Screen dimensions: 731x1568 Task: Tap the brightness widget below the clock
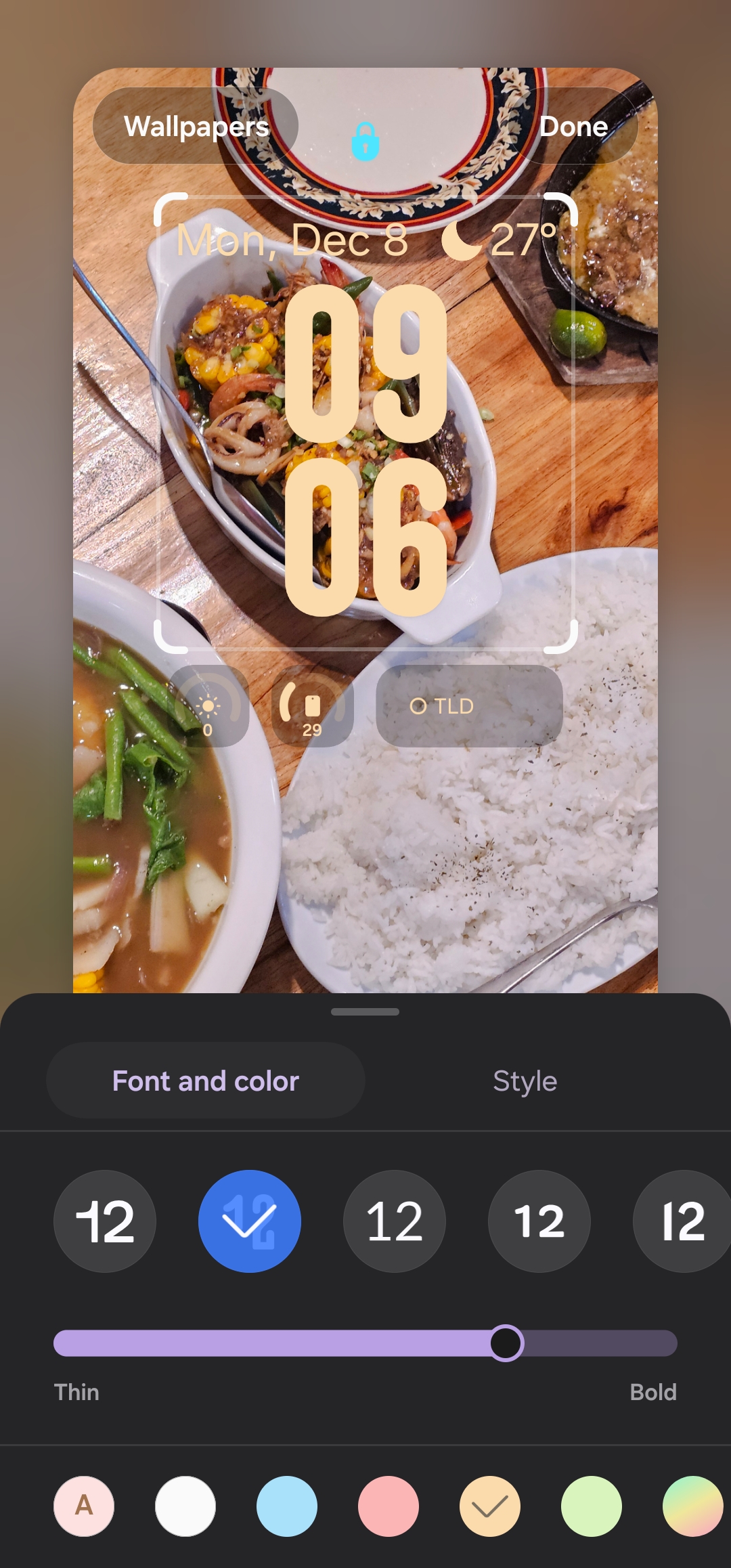point(208,708)
